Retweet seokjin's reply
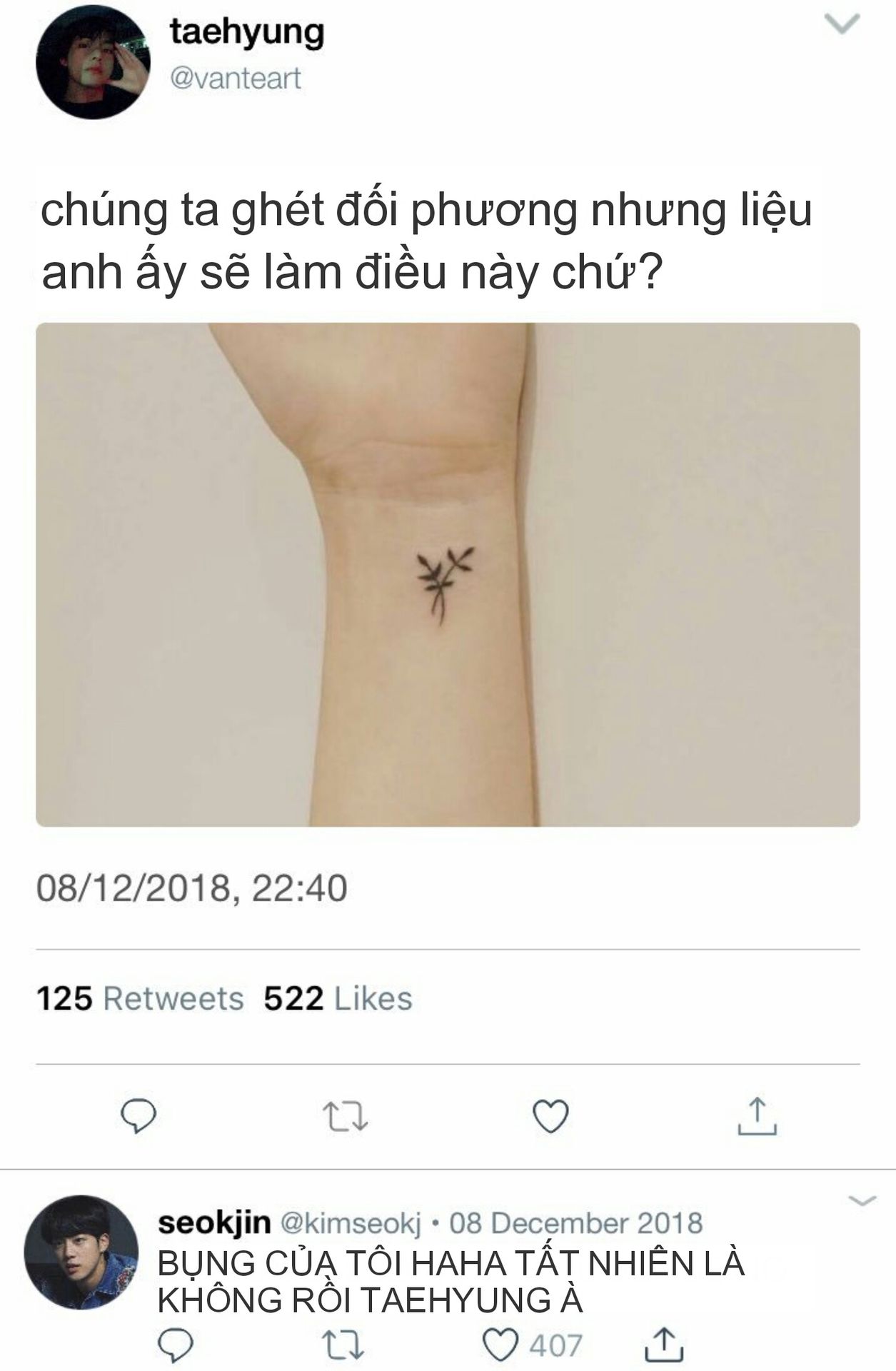 pyautogui.click(x=343, y=1346)
